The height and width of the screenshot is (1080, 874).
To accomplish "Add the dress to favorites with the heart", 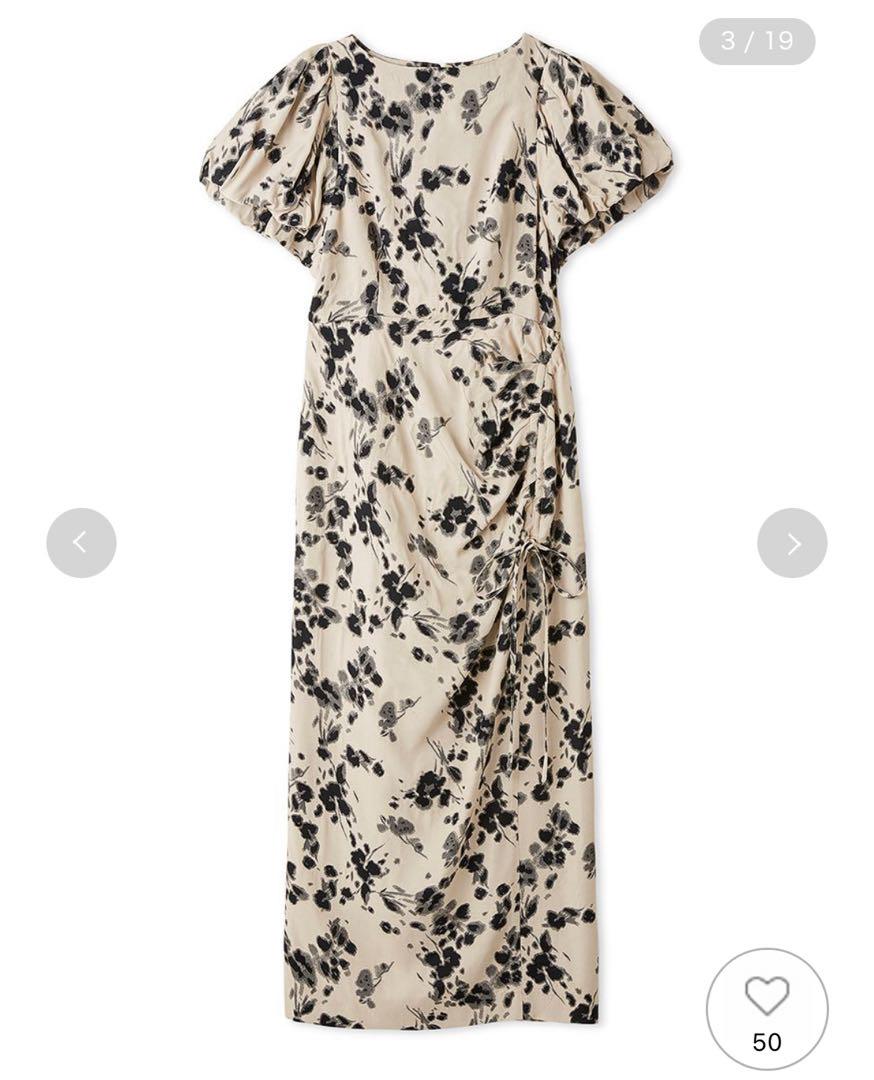I will pyautogui.click(x=767, y=997).
